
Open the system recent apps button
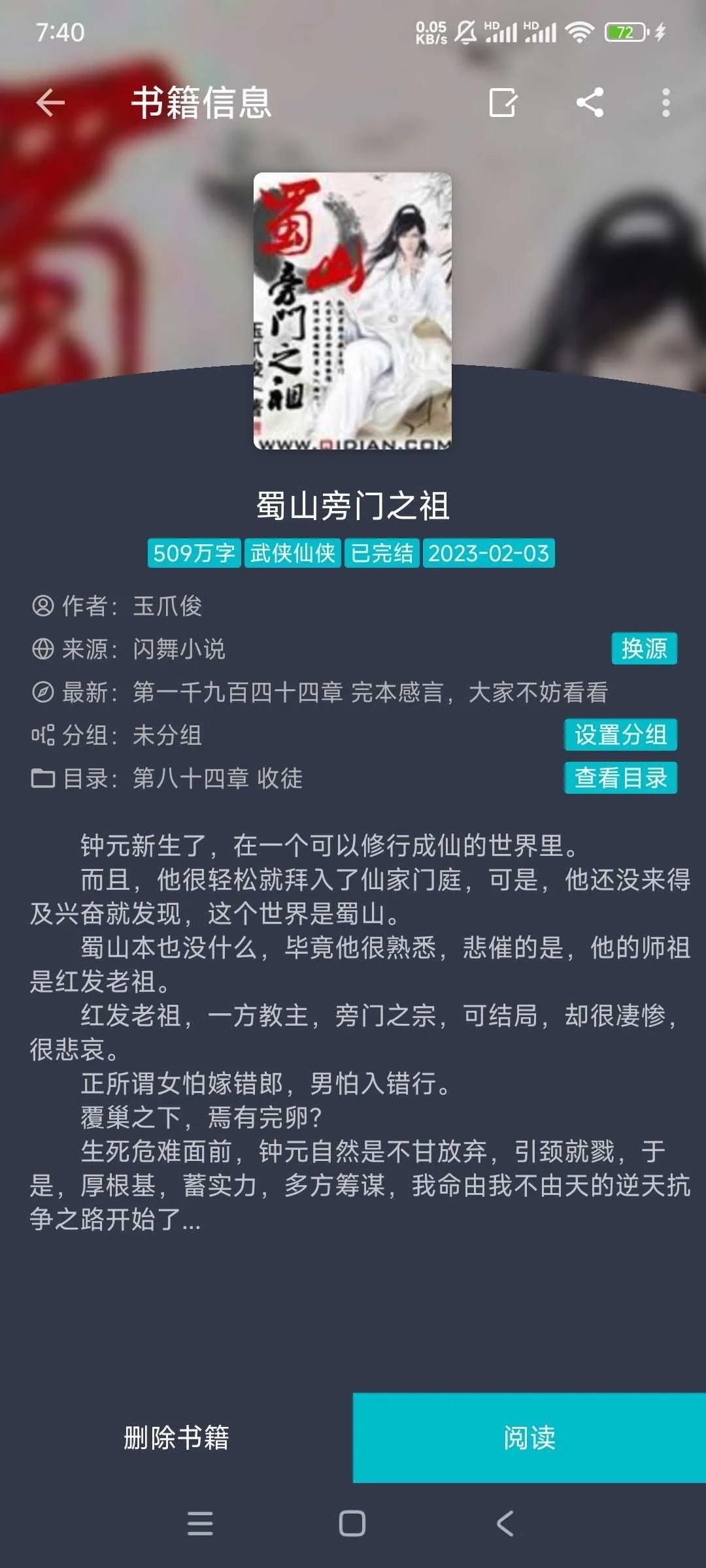[x=200, y=1524]
